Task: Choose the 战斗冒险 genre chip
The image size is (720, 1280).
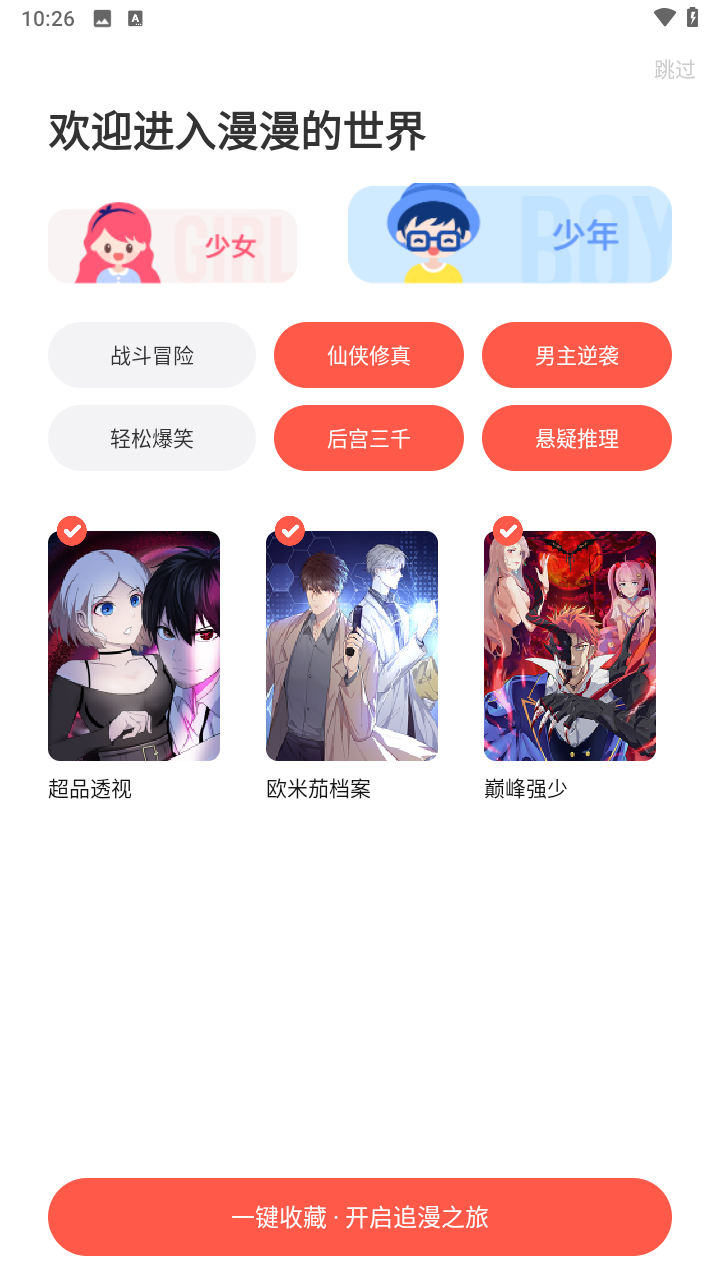Action: [152, 355]
